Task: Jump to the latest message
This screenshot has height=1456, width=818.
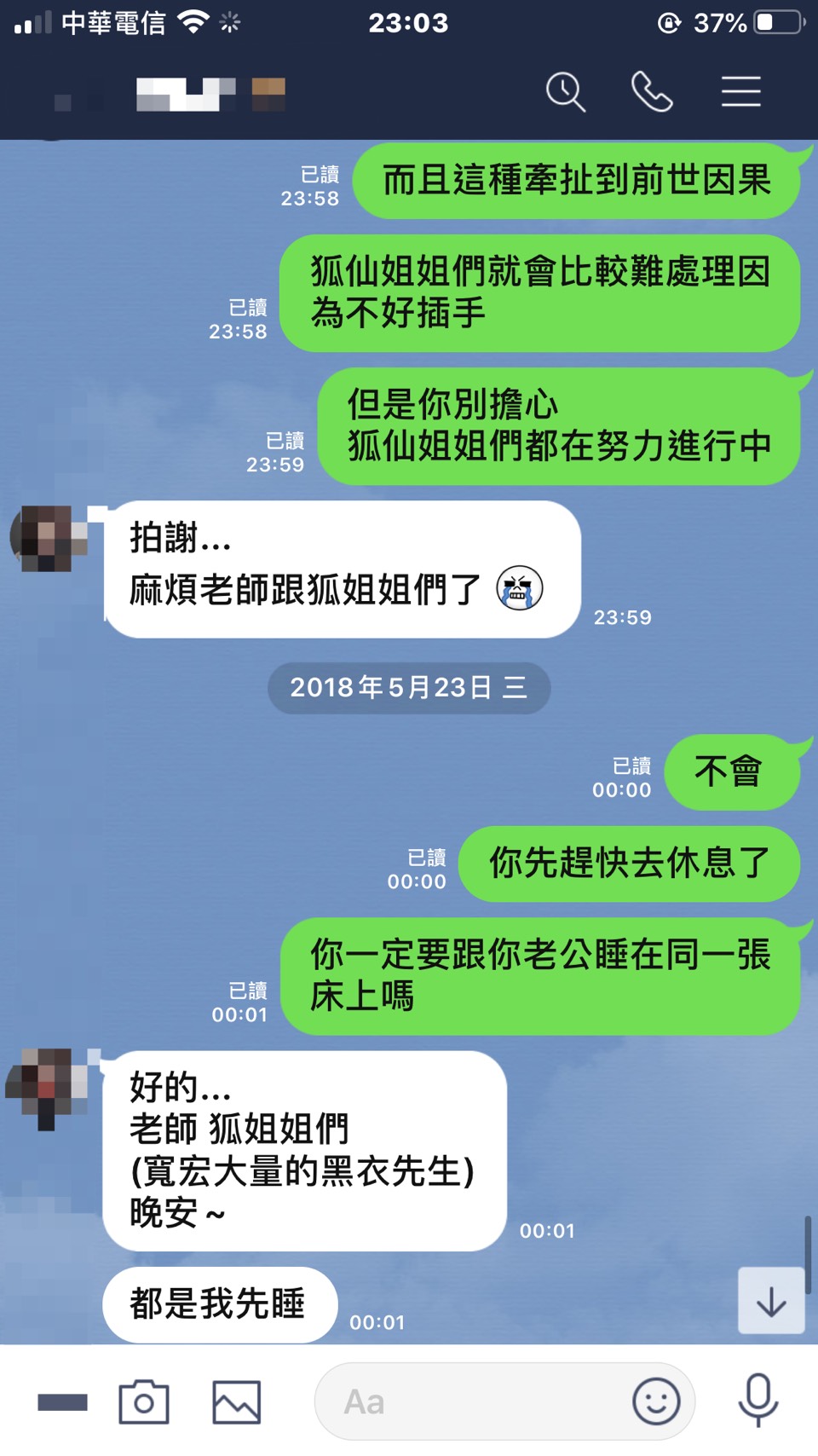Action: click(771, 1301)
